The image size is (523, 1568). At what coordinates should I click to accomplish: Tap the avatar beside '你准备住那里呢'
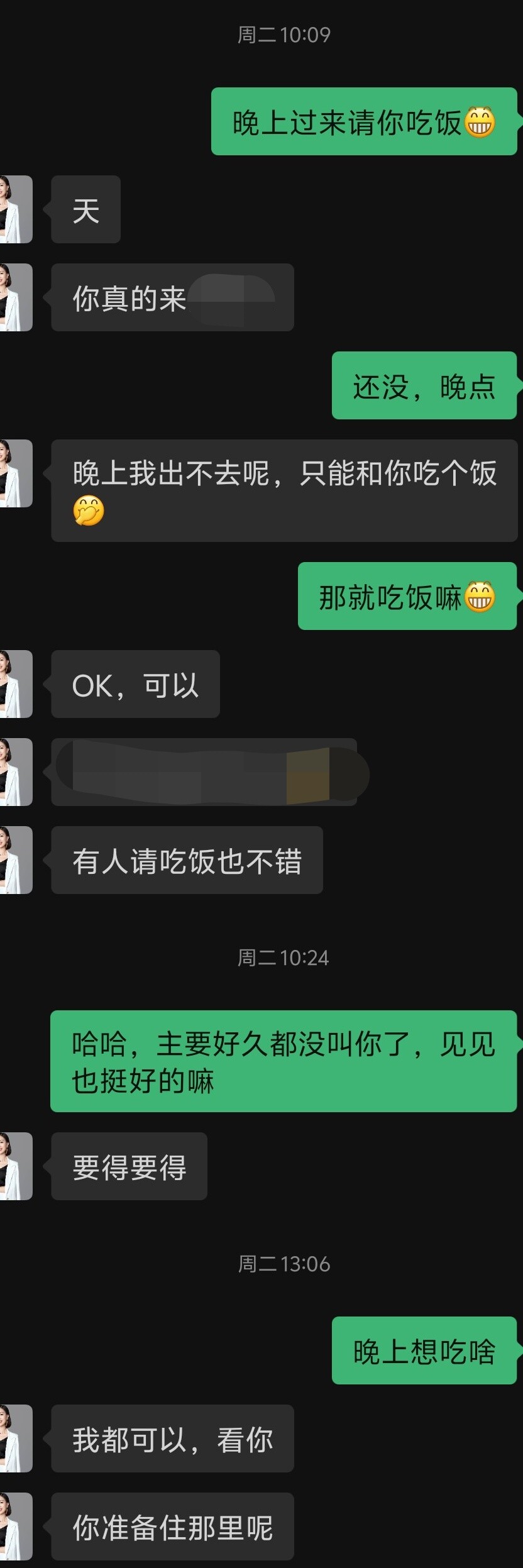(15, 1527)
